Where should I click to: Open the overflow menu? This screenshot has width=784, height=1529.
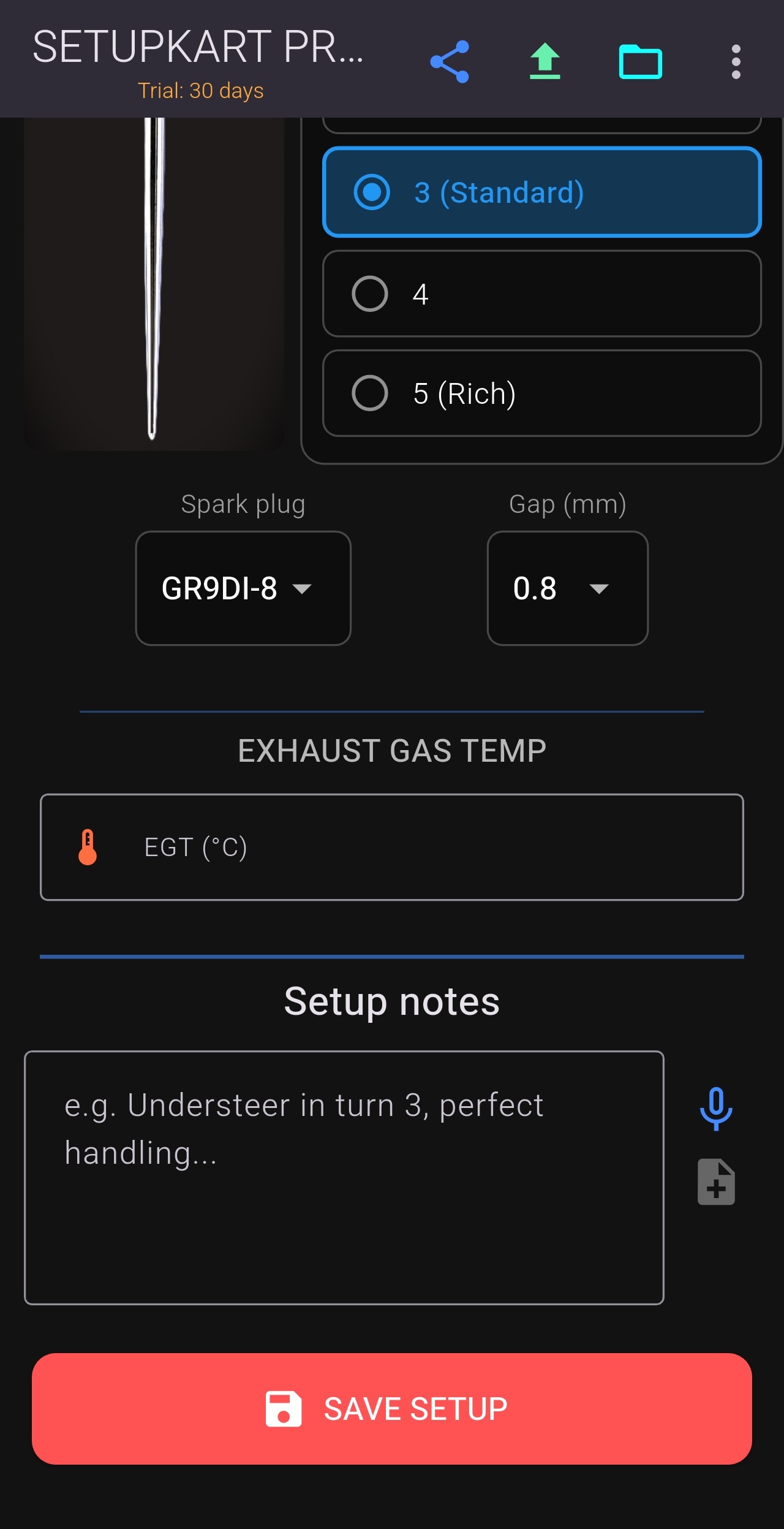(x=736, y=62)
